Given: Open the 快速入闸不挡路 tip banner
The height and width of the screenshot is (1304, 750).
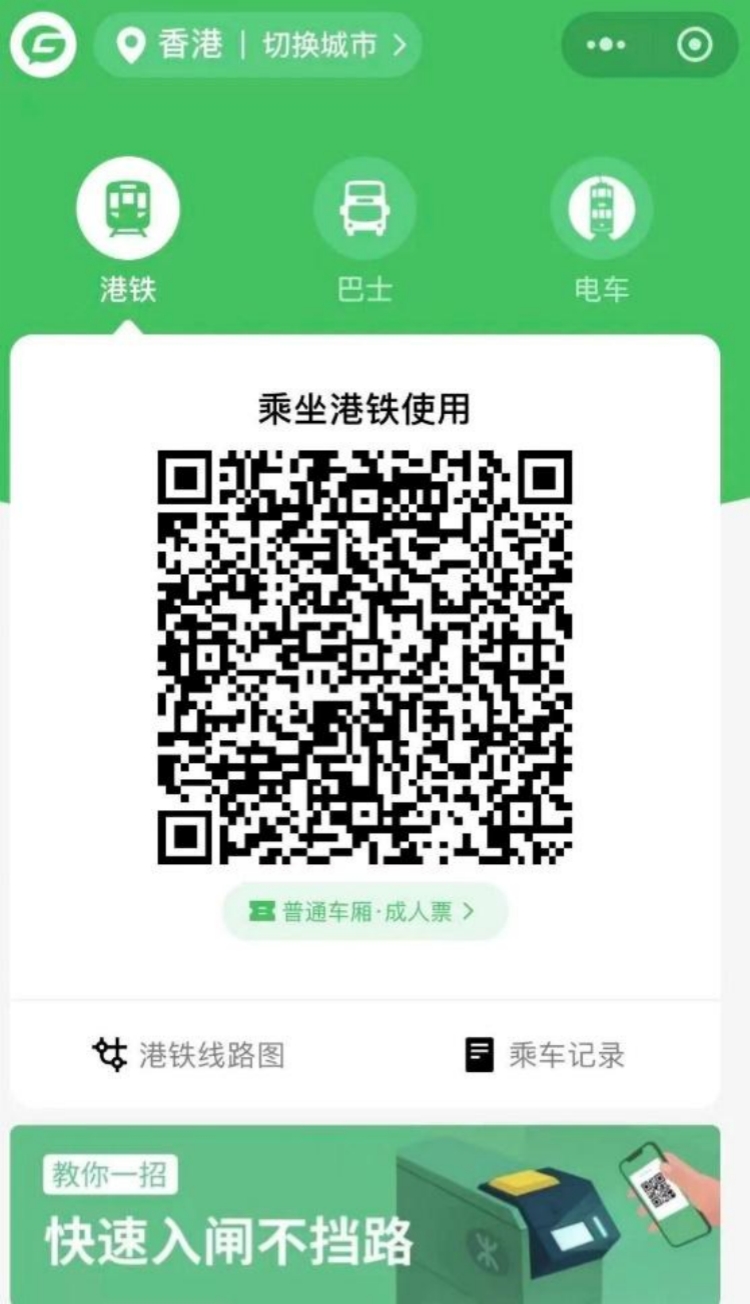Looking at the screenshot, I should click(364, 1214).
